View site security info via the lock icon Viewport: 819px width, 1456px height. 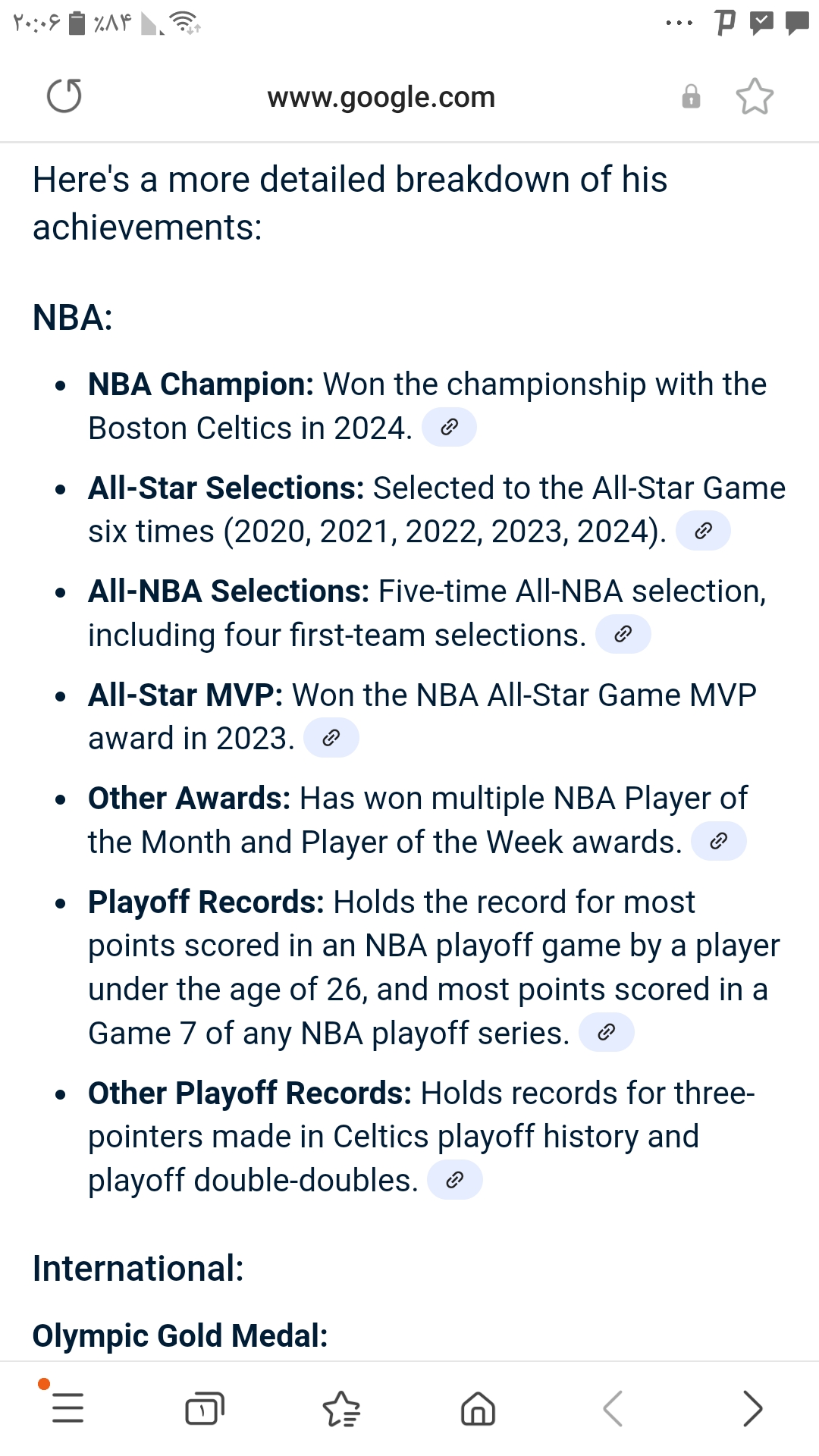(691, 96)
